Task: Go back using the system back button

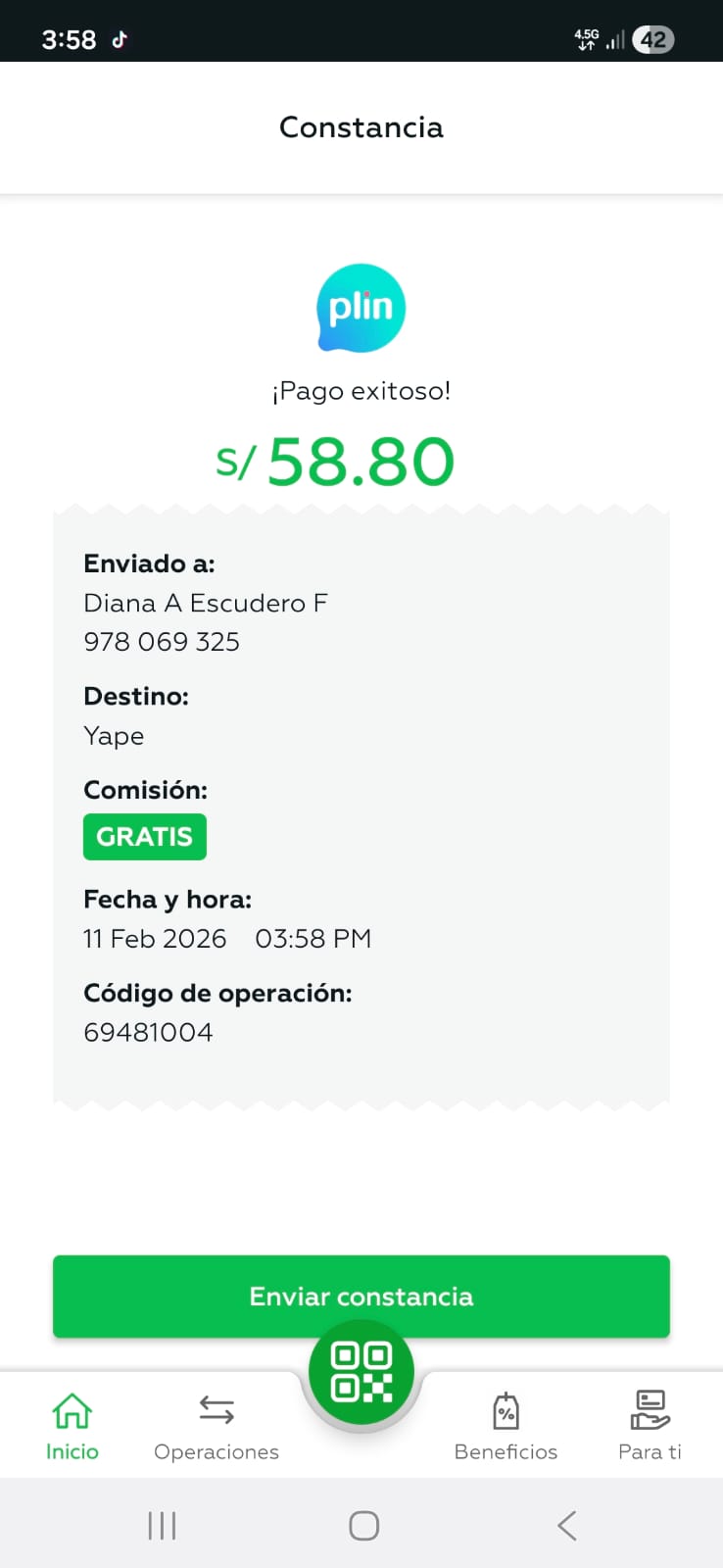Action: tap(566, 1525)
